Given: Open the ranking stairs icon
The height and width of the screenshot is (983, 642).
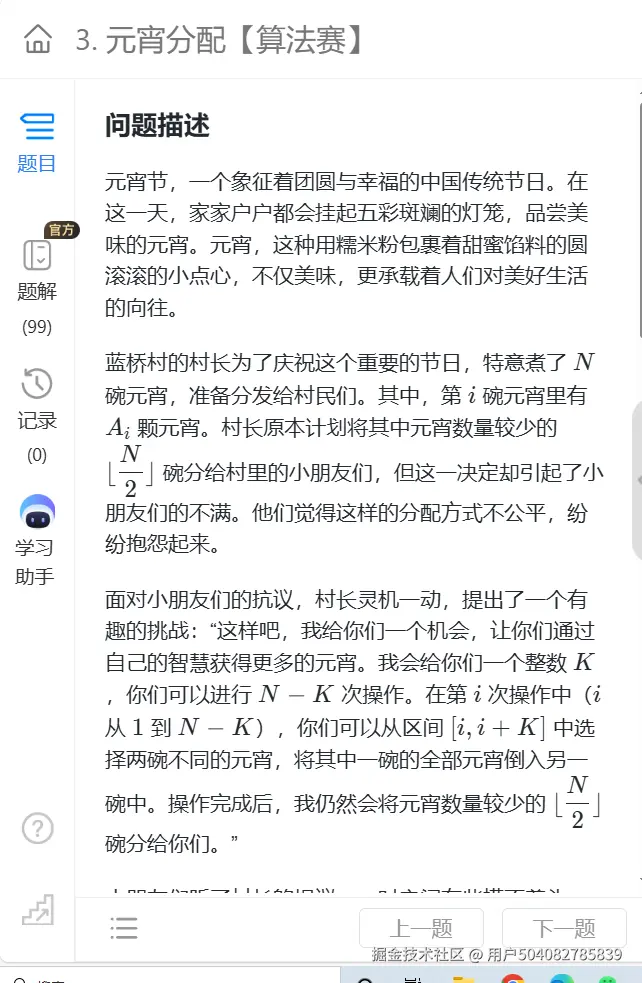Looking at the screenshot, I should coord(37,909).
